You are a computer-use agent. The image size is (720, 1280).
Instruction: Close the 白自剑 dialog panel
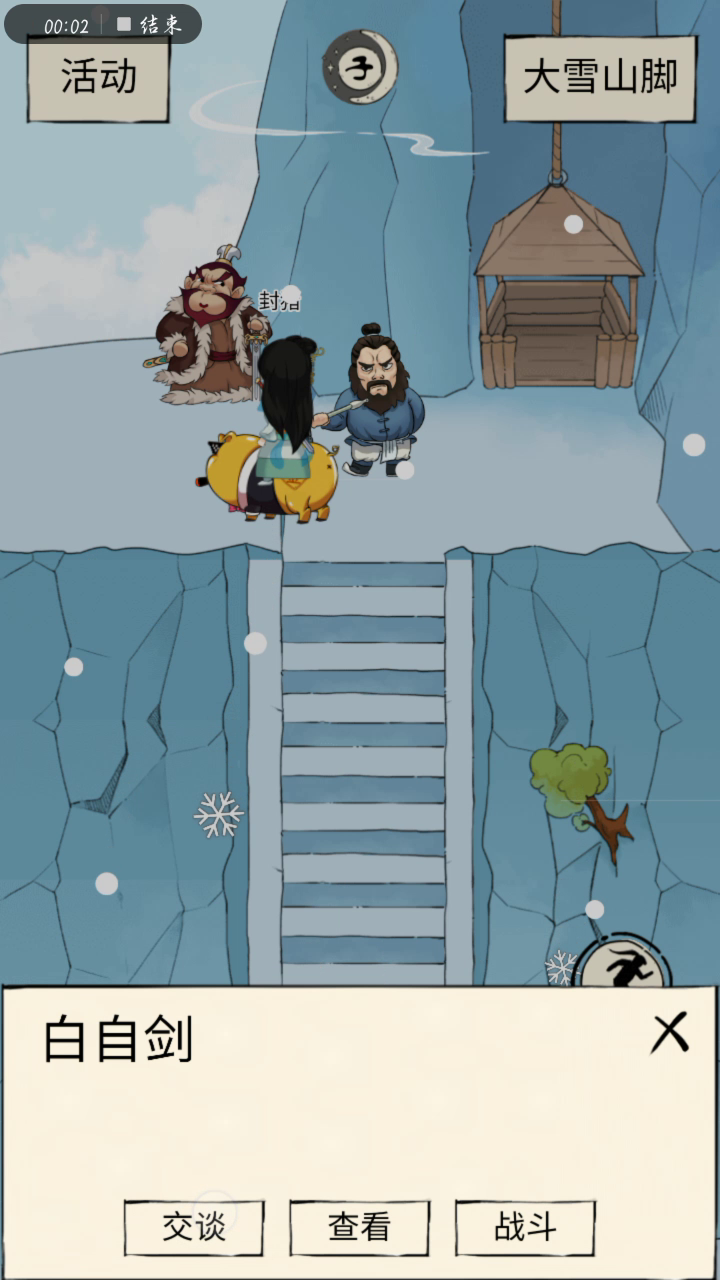point(670,1032)
